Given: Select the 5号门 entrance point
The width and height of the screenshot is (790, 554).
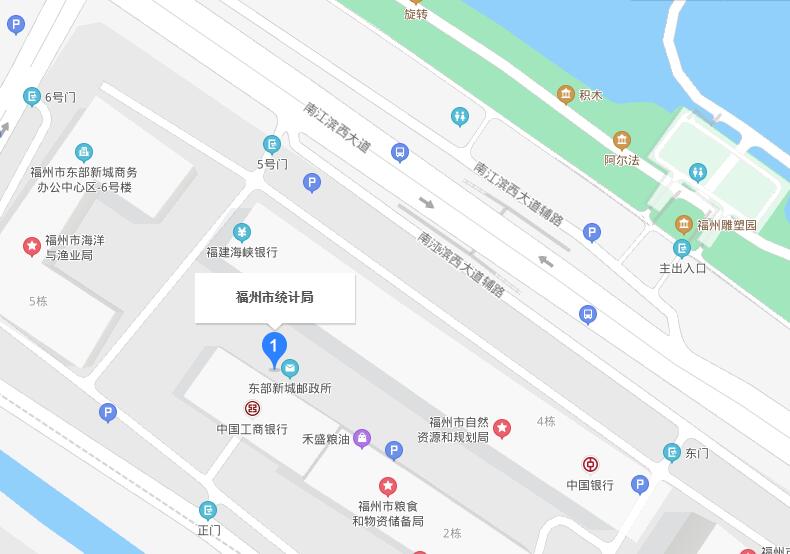Looking at the screenshot, I should pos(272,145).
